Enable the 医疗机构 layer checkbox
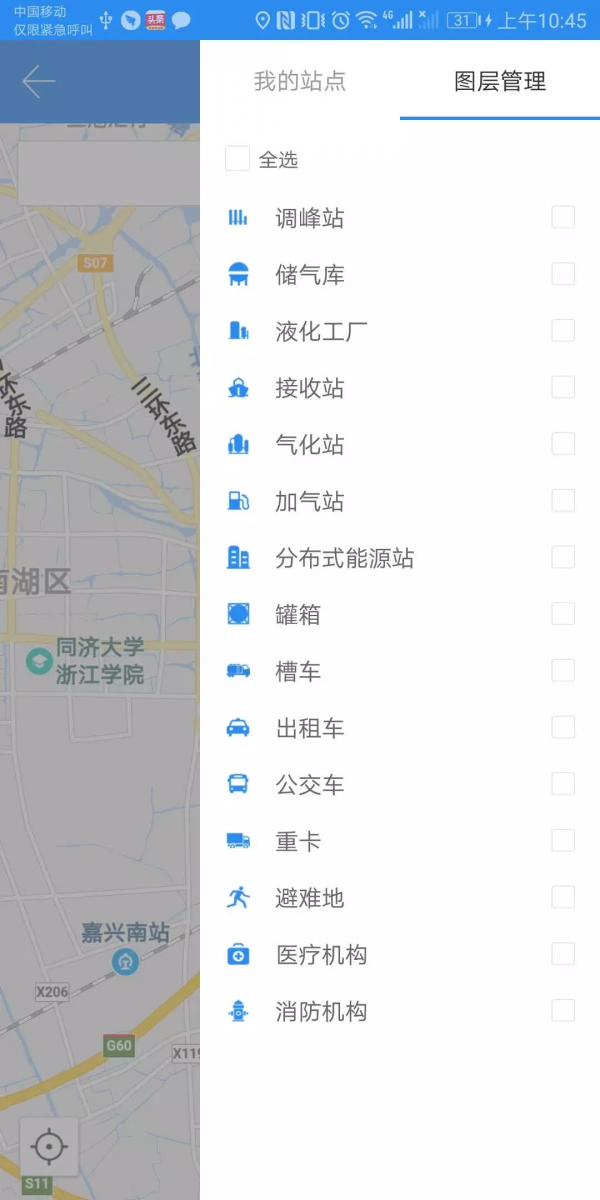The height and width of the screenshot is (1200, 600). pyautogui.click(x=563, y=954)
